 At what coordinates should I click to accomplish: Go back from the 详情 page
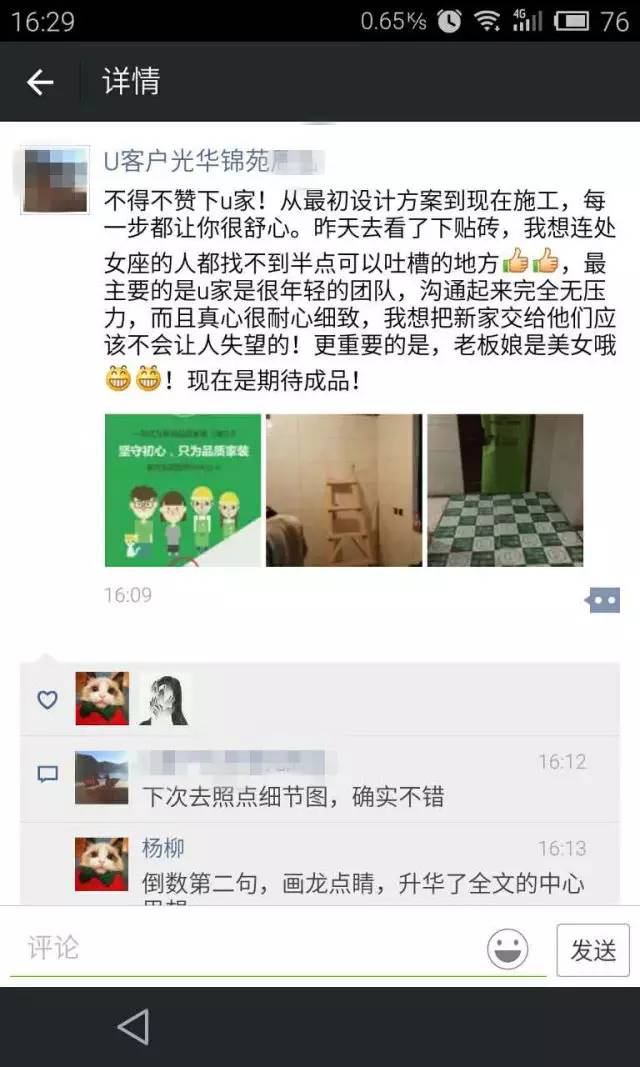[40, 82]
